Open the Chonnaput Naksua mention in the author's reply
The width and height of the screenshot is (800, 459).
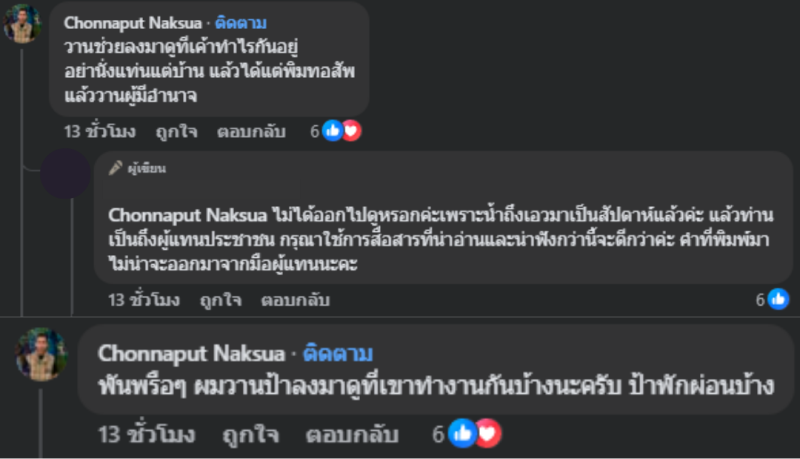(186, 214)
